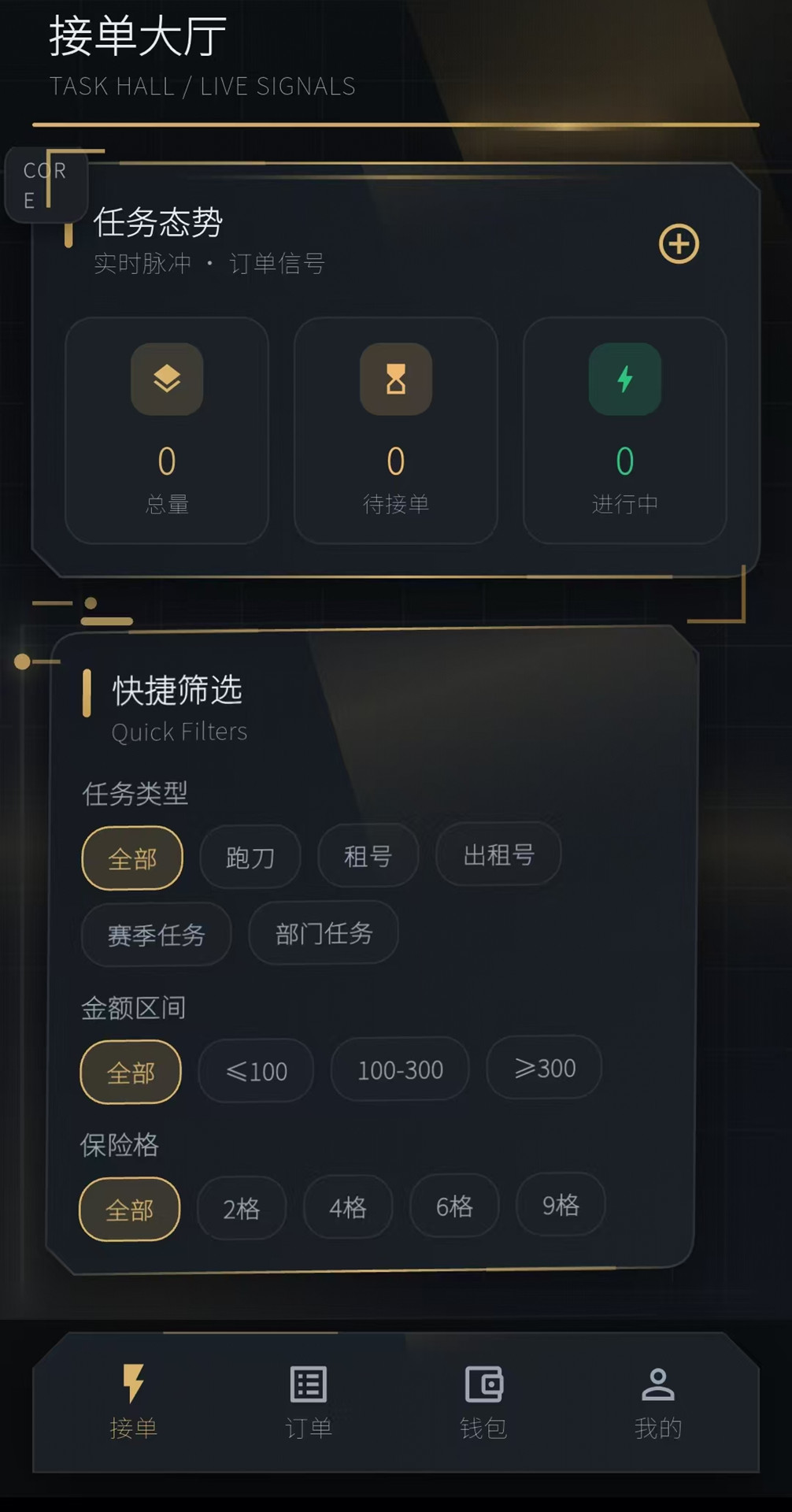Image resolution: width=792 pixels, height=1512 pixels.
Task: Switch to the 接单 tab
Action: [133, 1402]
